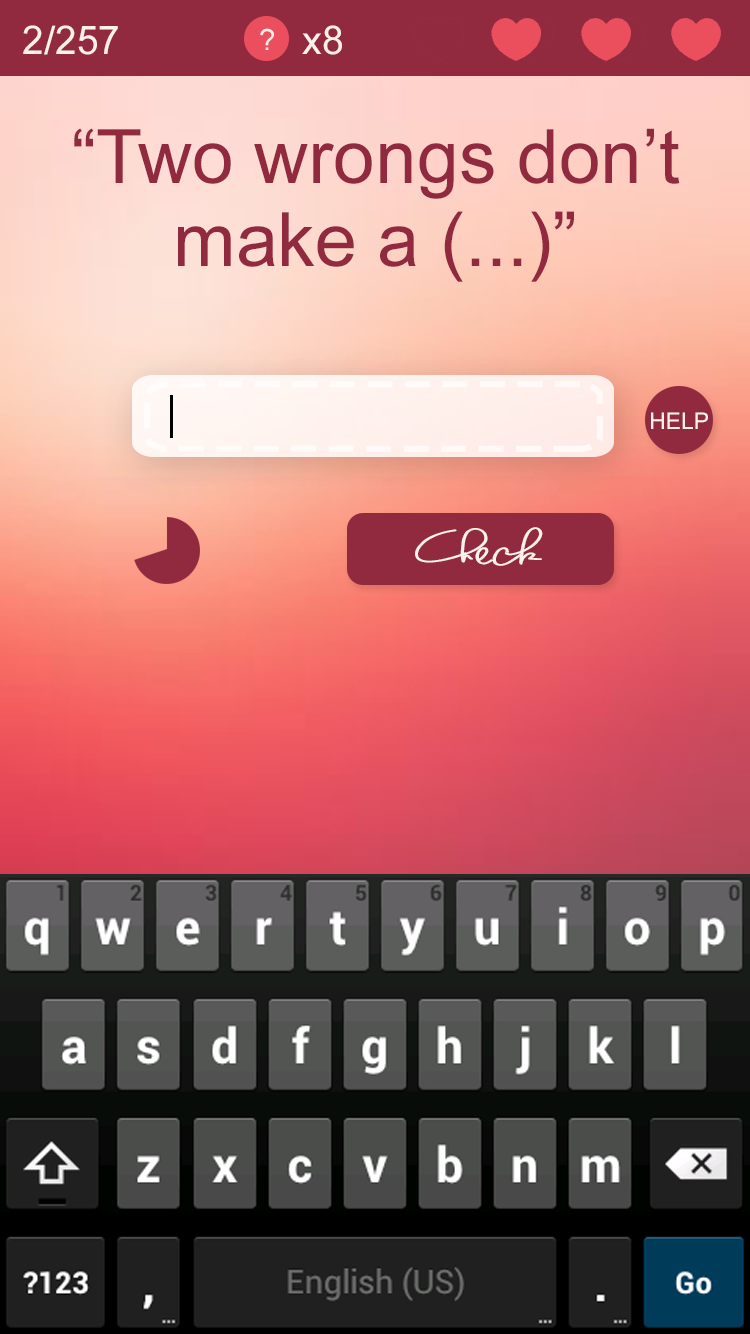Submit the answer with the Check button
This screenshot has height=1334, width=750.
pos(480,549)
